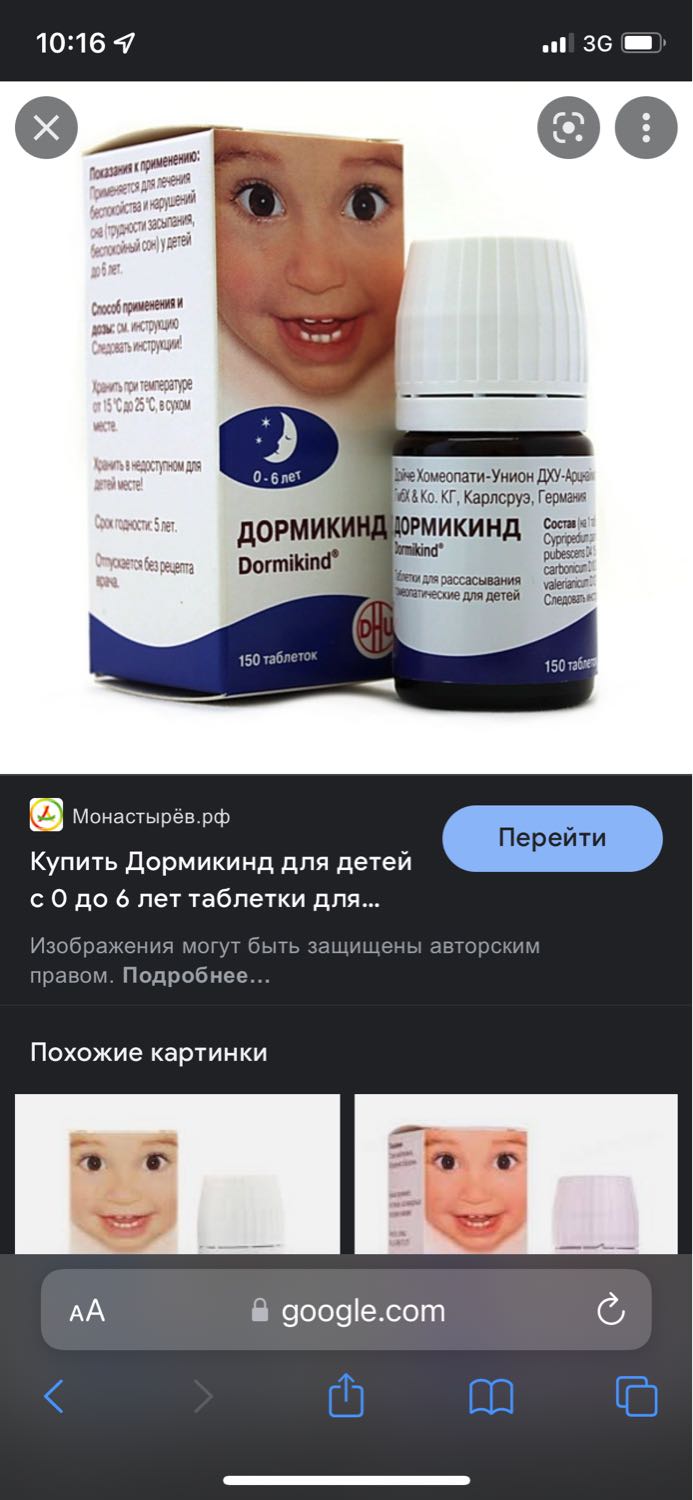Open the three-dot overflow menu

(x=646, y=127)
